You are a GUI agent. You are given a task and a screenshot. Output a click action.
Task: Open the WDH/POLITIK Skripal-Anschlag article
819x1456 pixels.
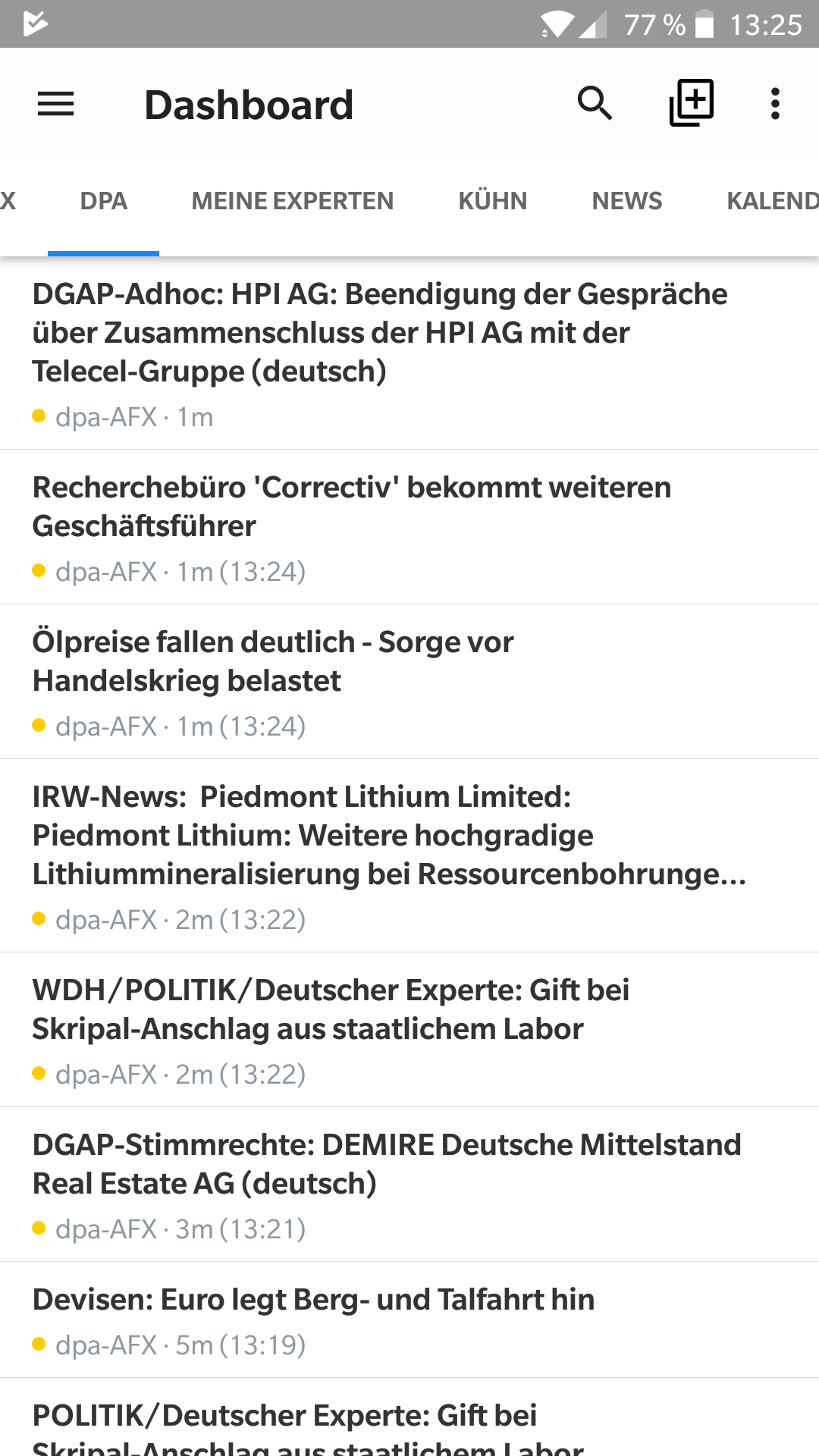tap(409, 1031)
